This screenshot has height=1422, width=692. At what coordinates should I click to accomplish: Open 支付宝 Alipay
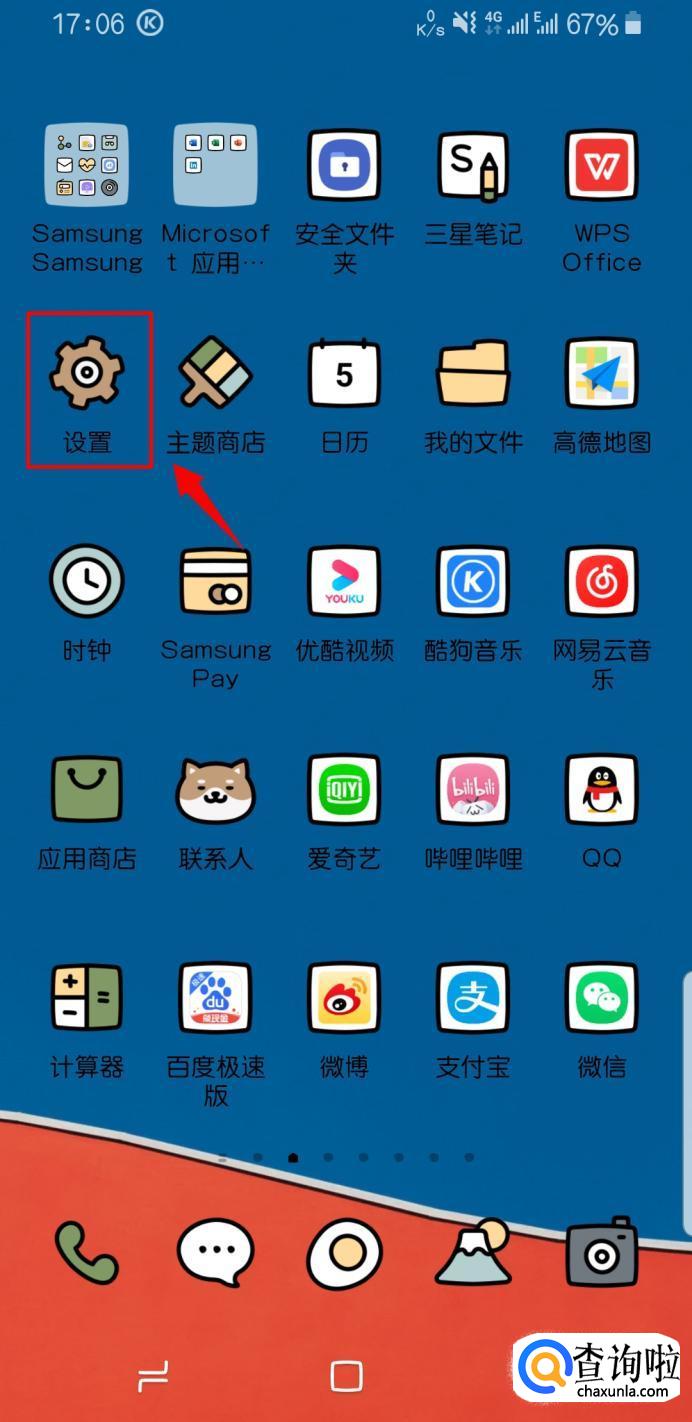473,998
